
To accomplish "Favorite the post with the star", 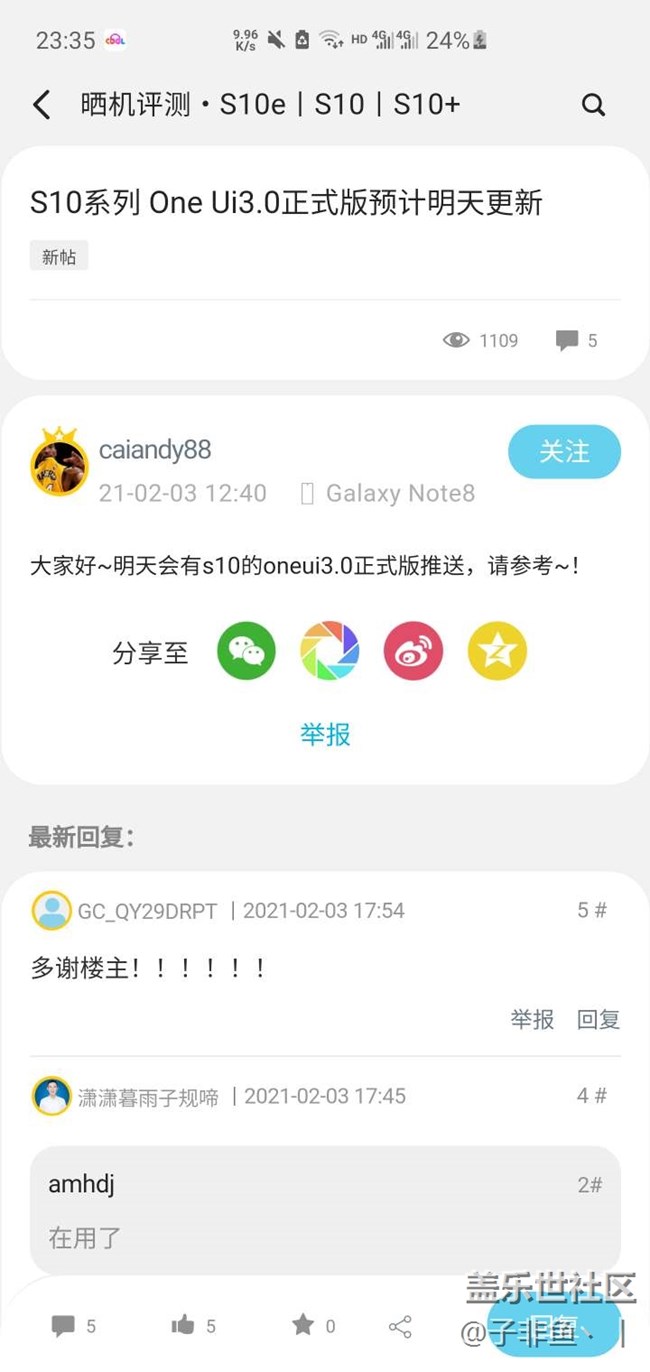I will (303, 1326).
